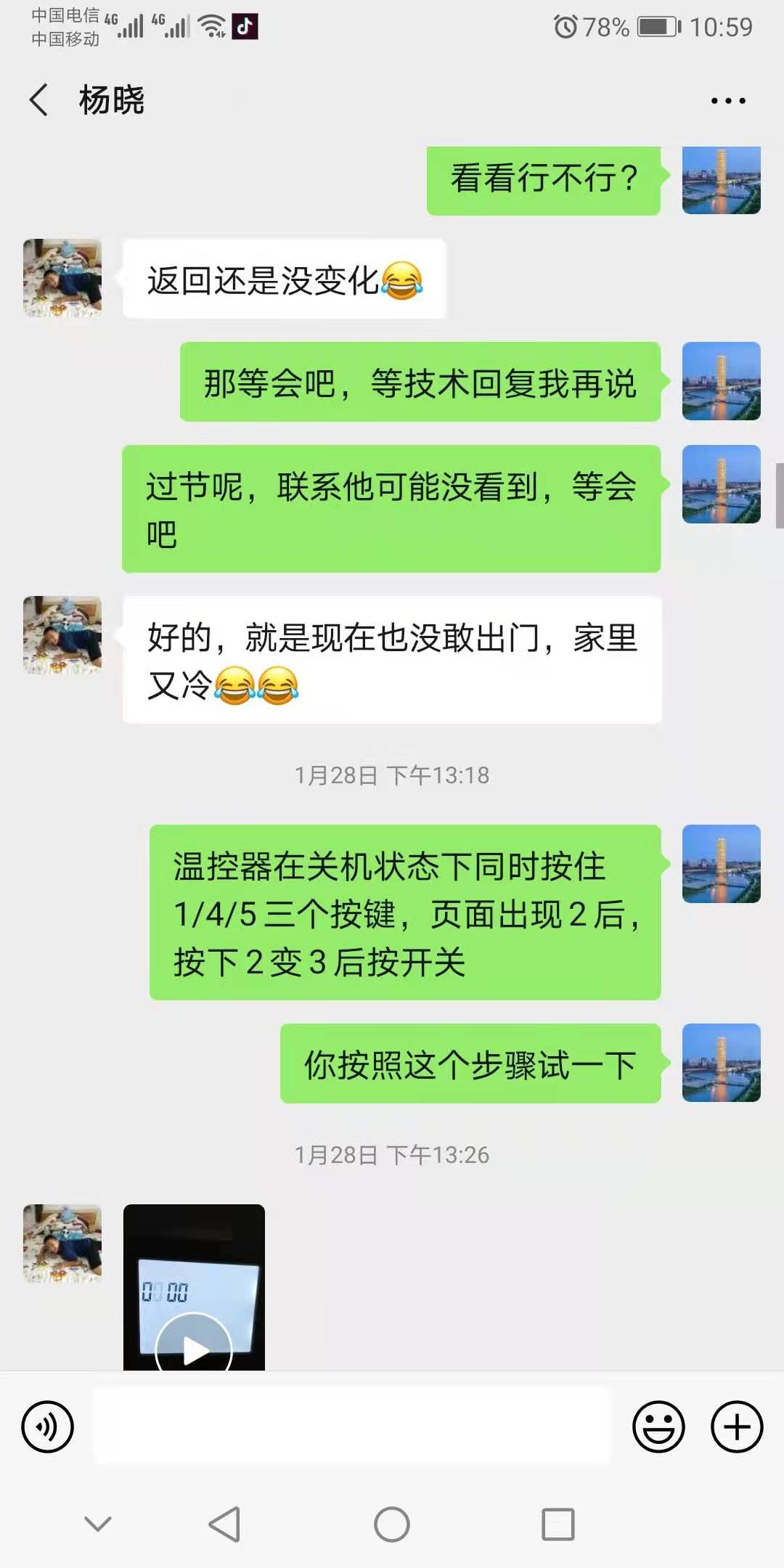Tap the message text field
The height and width of the screenshot is (1568, 784).
click(352, 1426)
